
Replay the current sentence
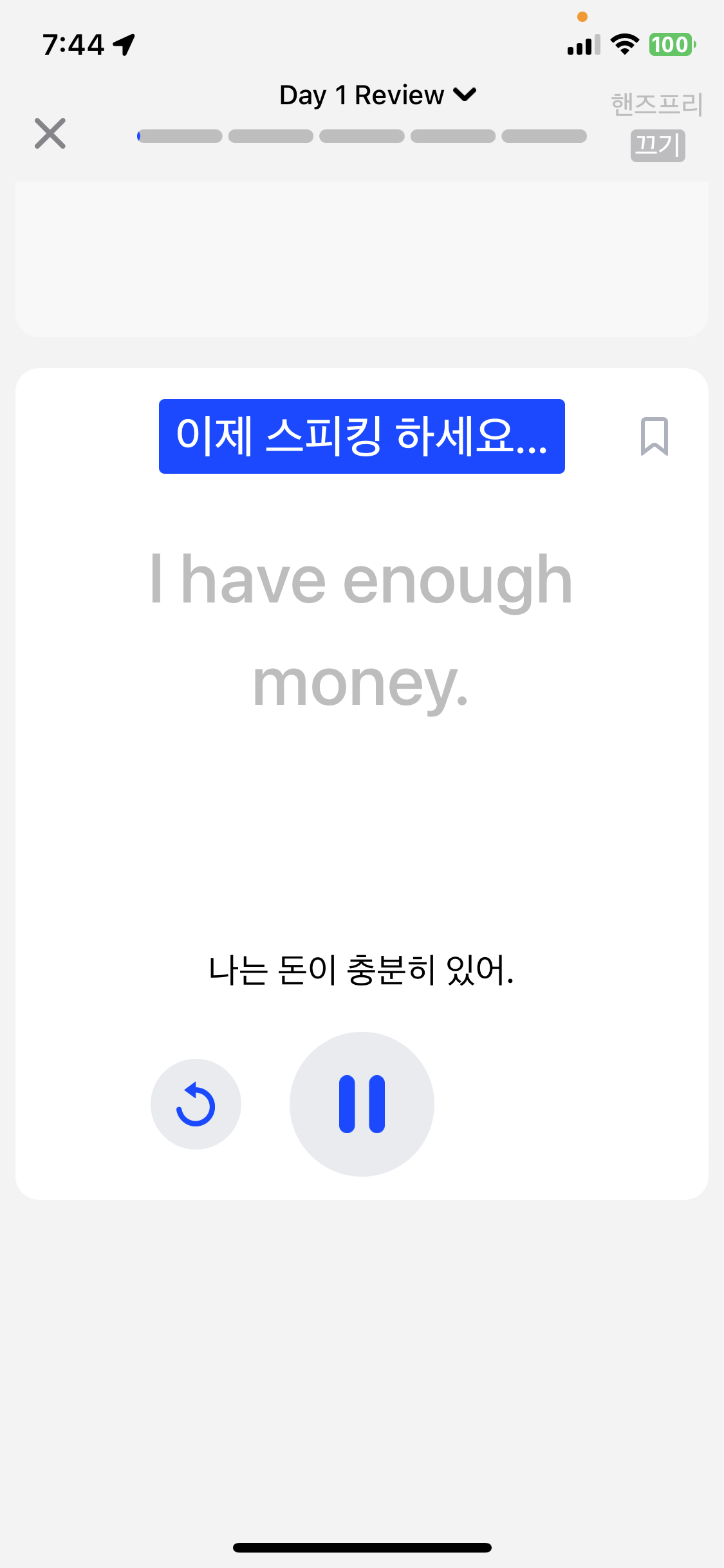pos(196,1104)
